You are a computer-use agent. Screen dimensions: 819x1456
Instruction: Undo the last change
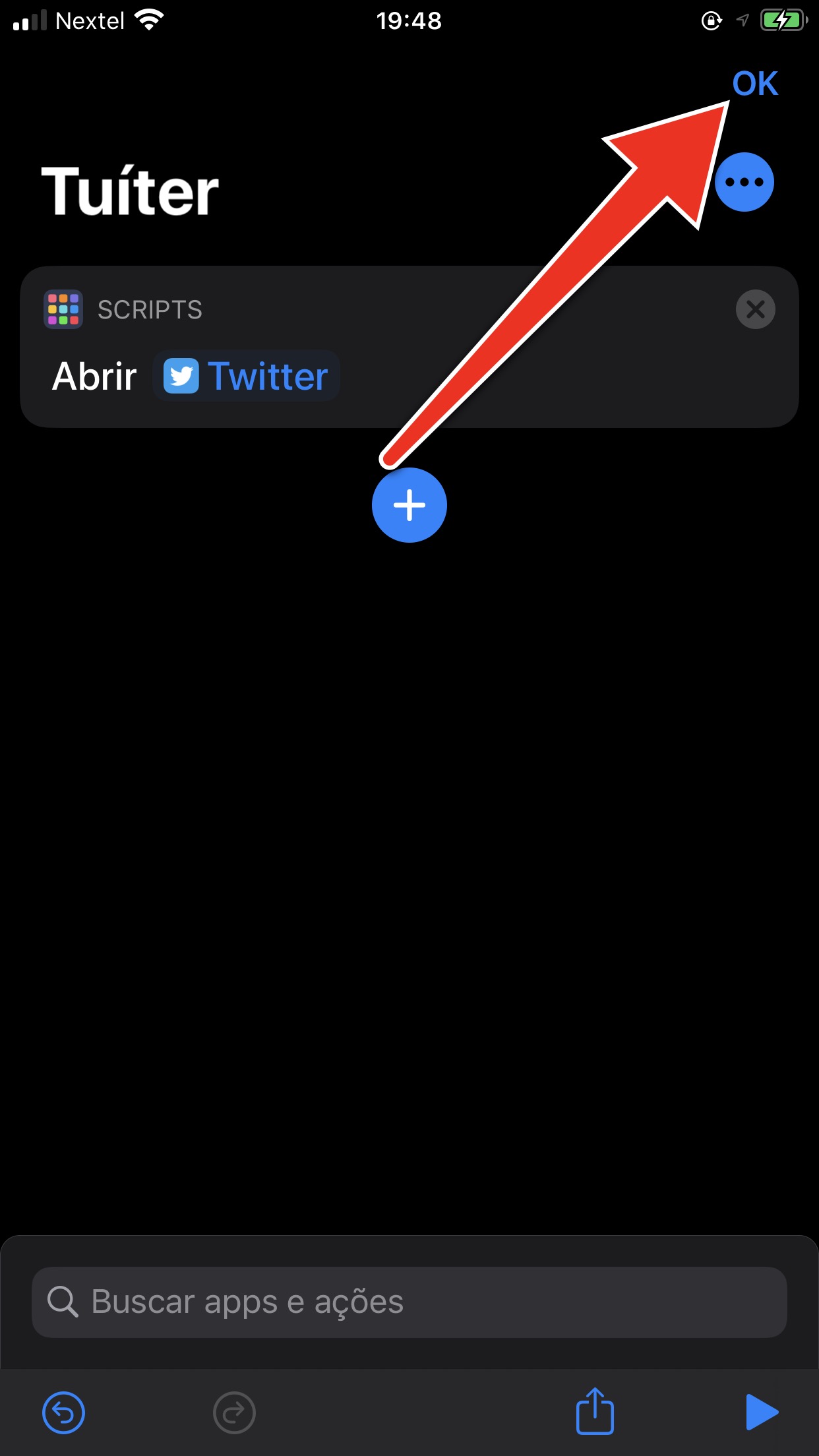(63, 1412)
